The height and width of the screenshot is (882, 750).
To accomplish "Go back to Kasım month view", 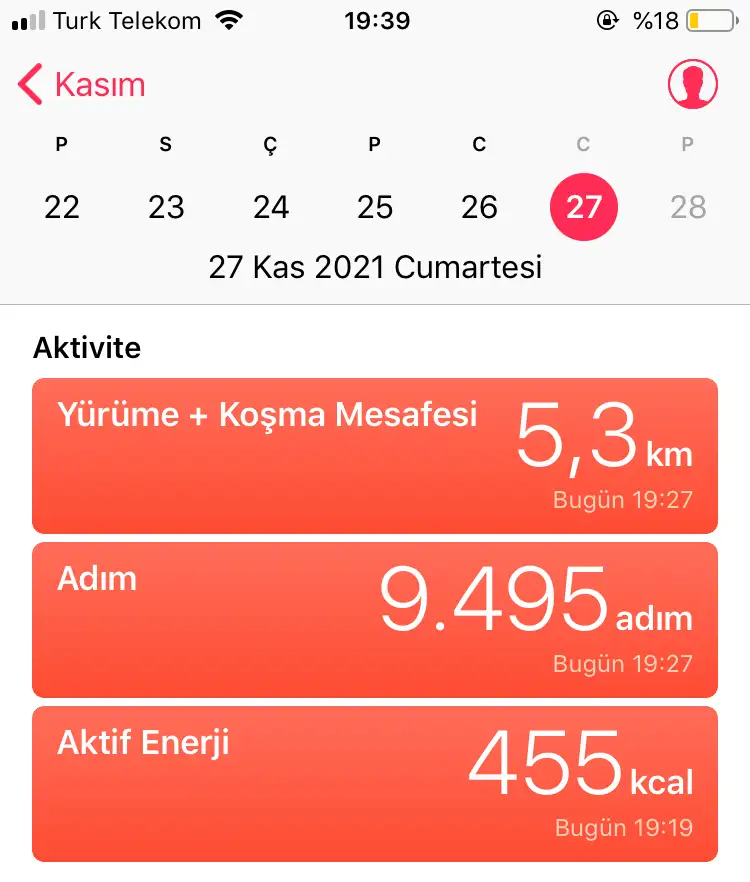I will point(82,85).
